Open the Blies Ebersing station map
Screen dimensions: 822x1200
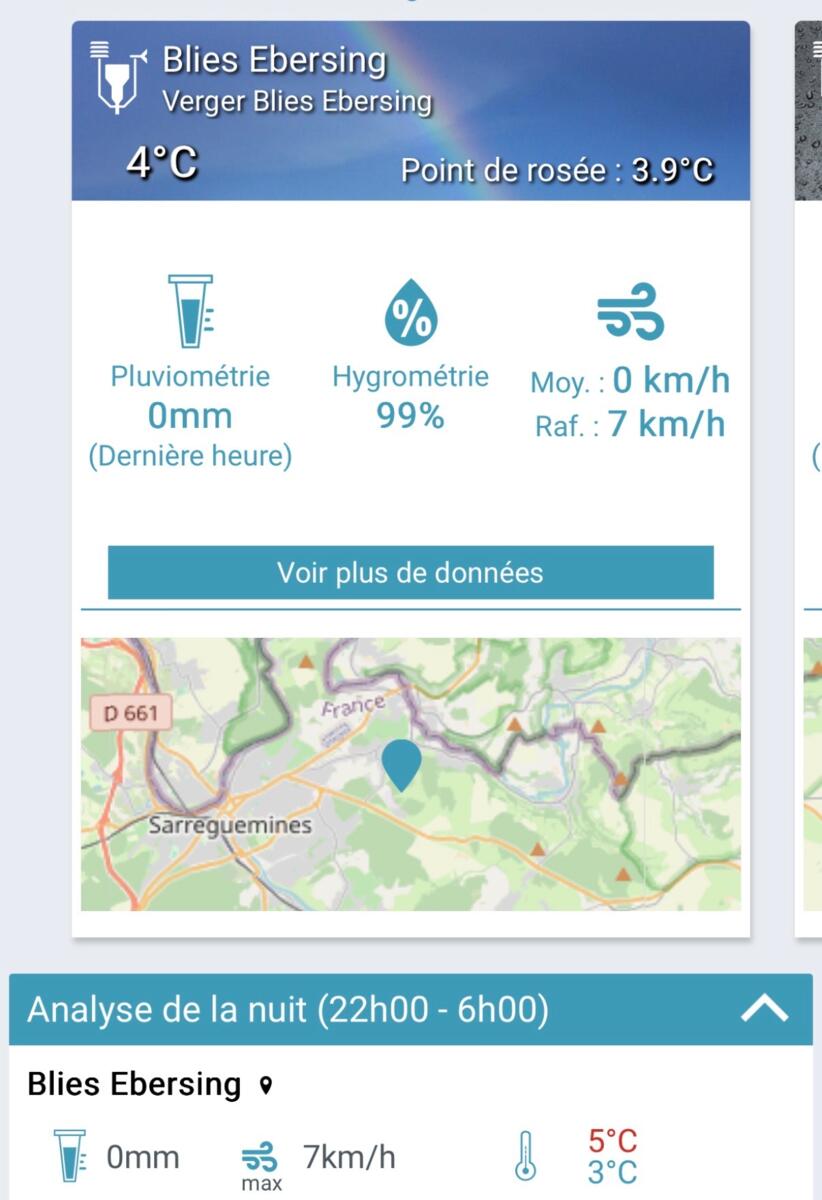[x=410, y=775]
